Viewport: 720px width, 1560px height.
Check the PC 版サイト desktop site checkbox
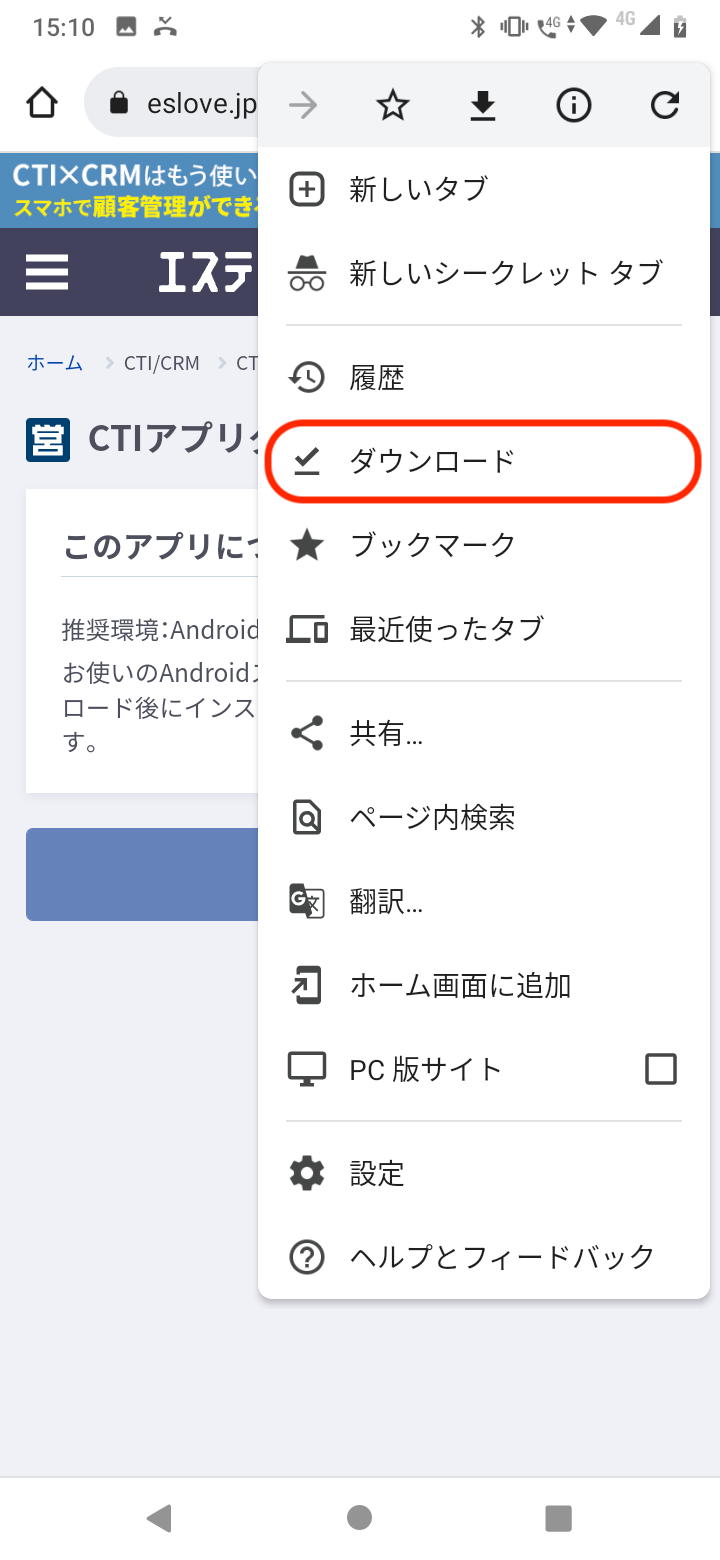point(661,1069)
